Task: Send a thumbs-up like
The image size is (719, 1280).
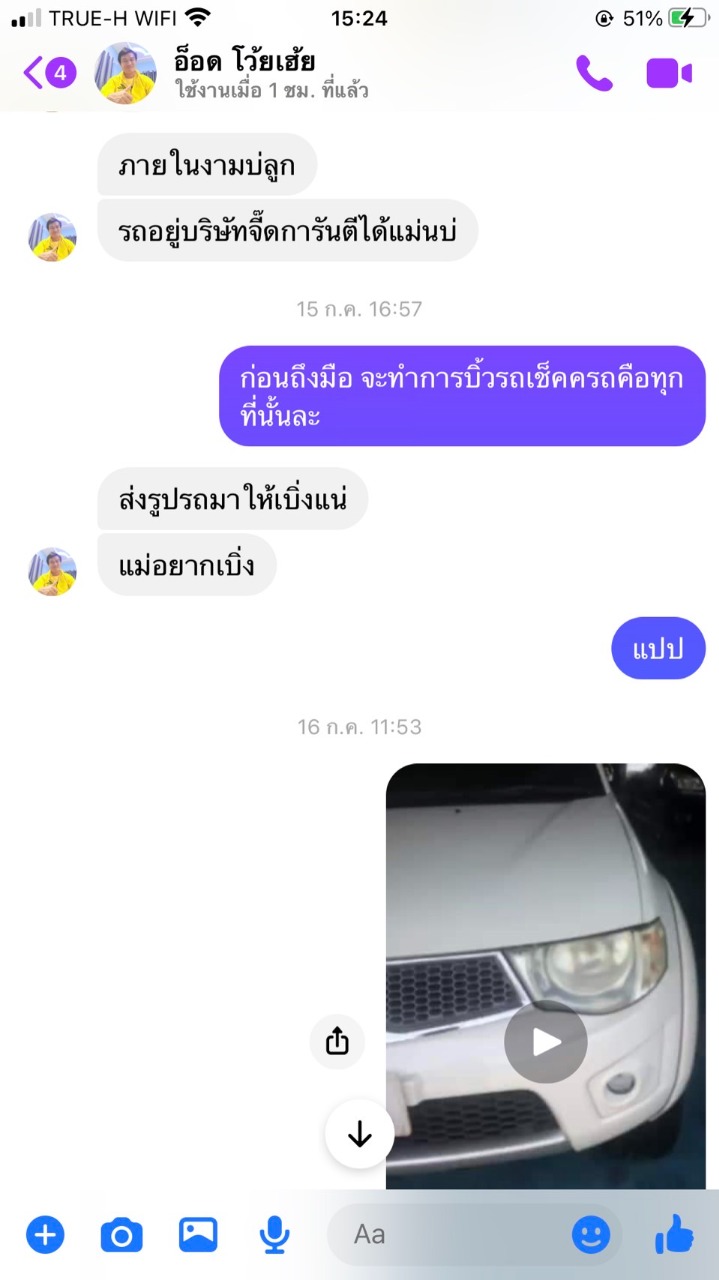Action: coord(674,1235)
